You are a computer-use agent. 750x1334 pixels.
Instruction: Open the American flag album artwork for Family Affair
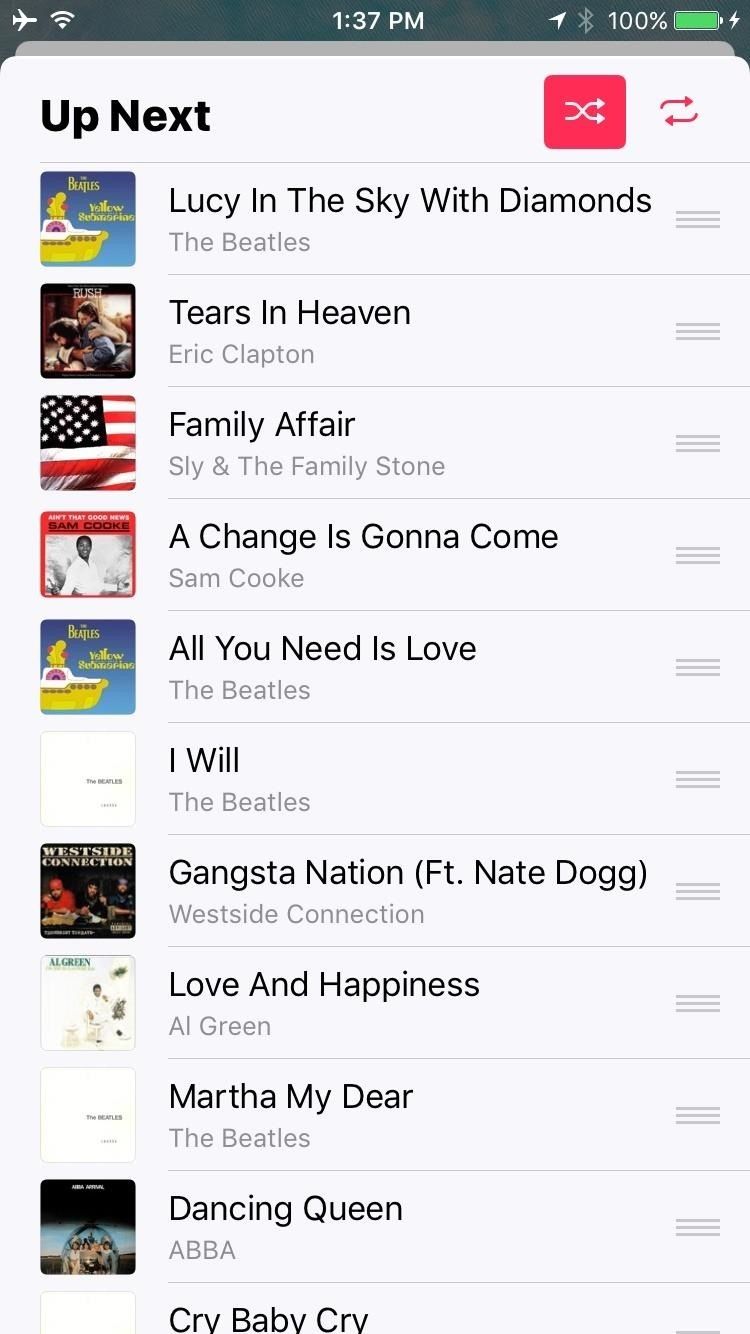point(87,443)
